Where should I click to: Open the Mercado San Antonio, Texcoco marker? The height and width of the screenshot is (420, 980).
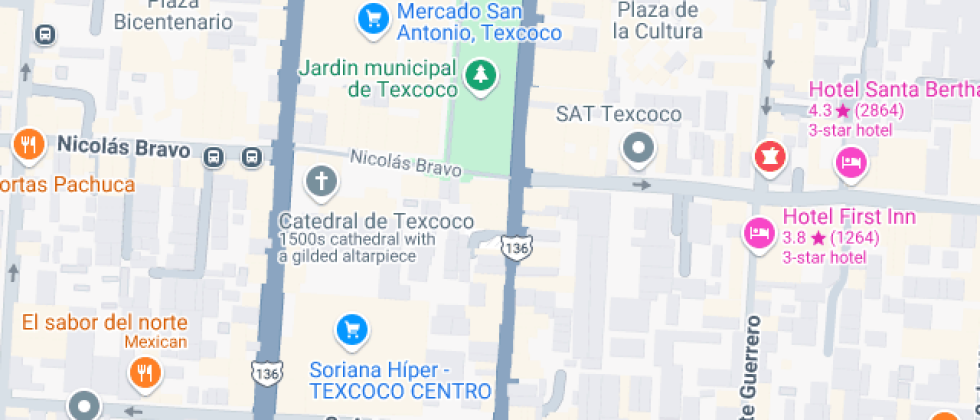(x=373, y=17)
